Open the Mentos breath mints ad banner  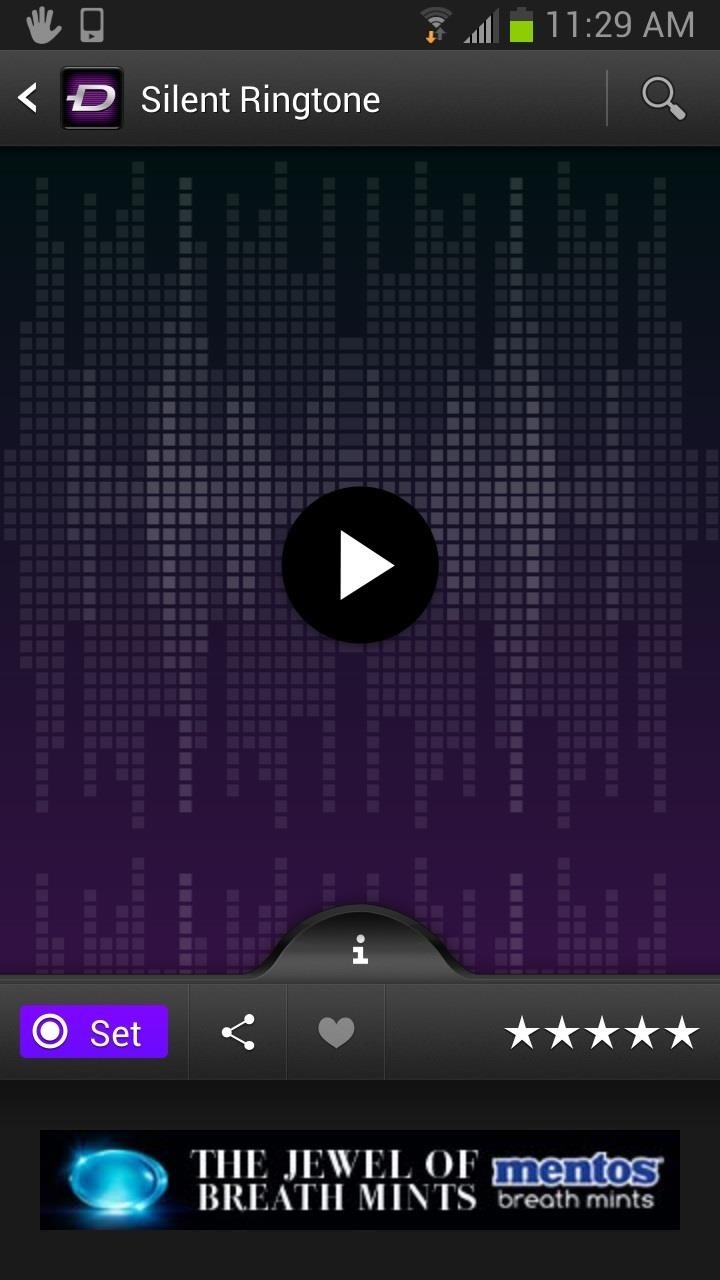[360, 1180]
